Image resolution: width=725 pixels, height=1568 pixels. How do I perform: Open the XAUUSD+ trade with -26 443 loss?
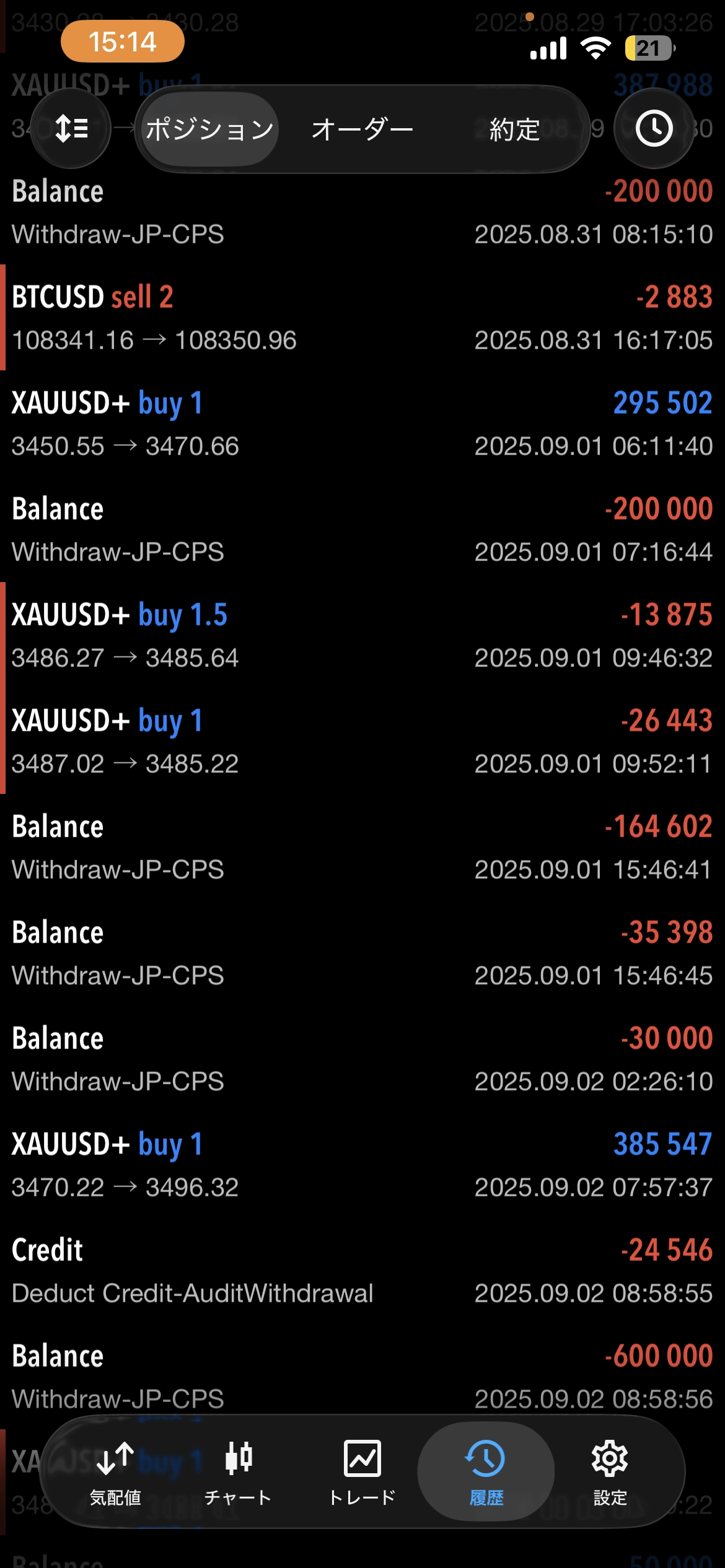[362, 741]
